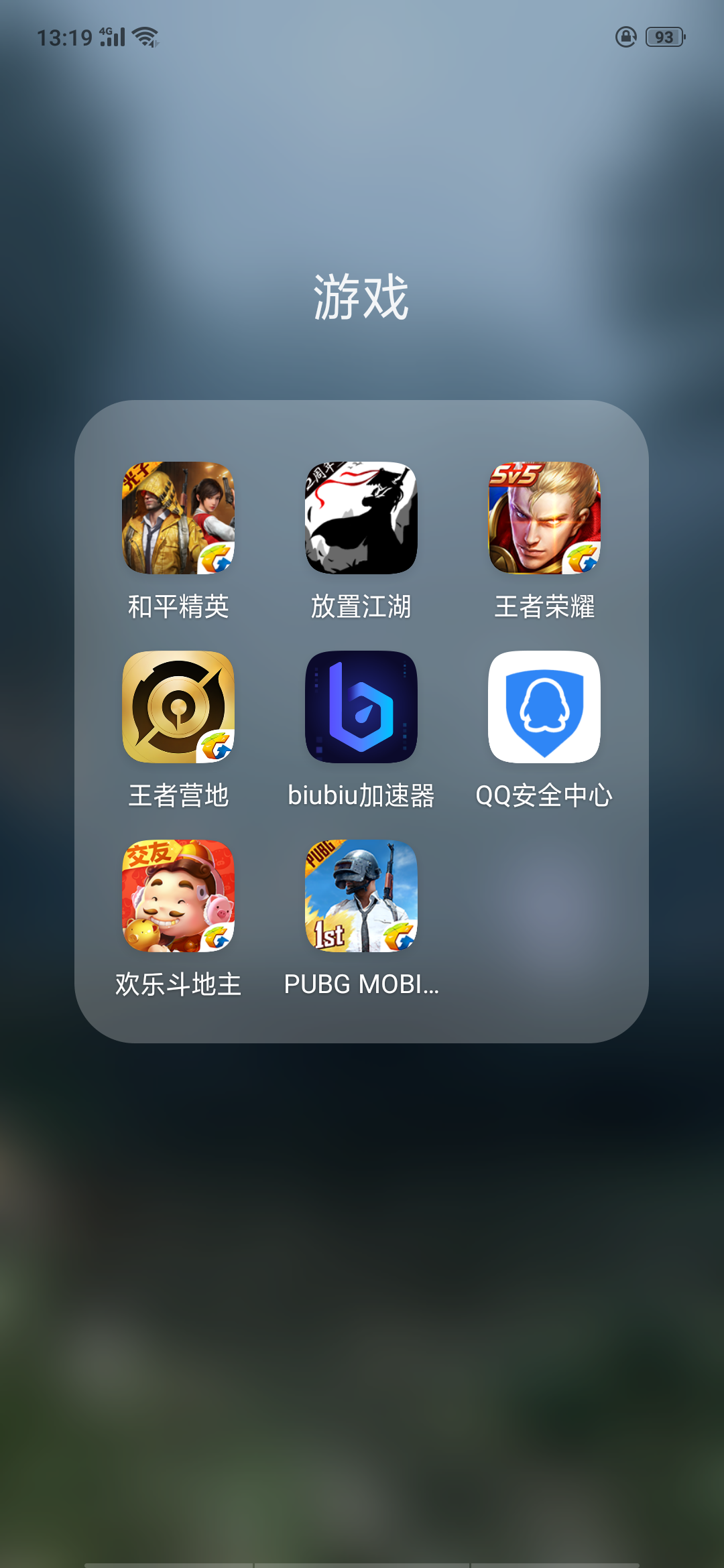Tap the 和平精英 app label text
The height and width of the screenshot is (1568, 724).
click(180, 606)
